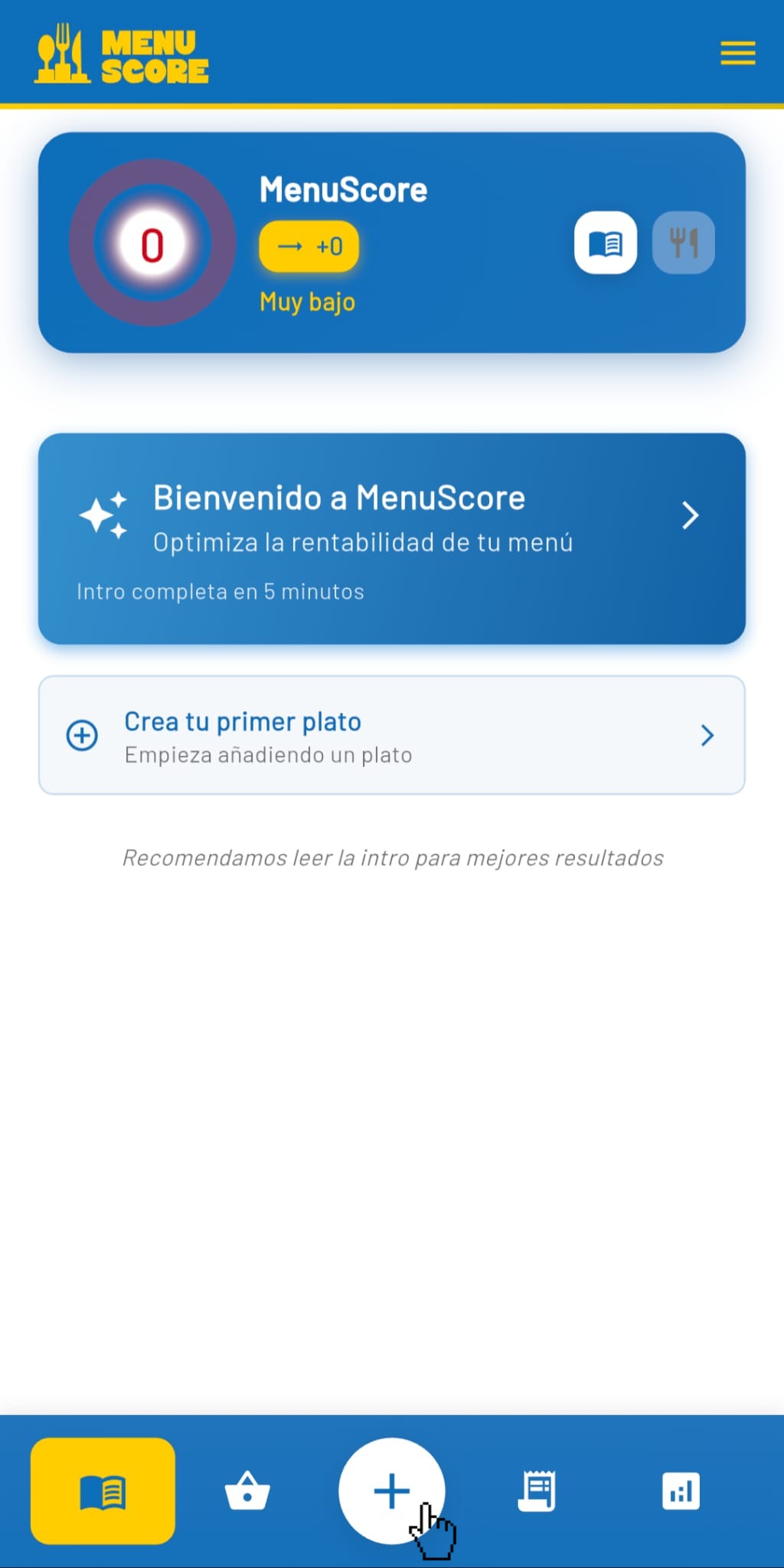
Task: Tap the plus circle next to Crea tu primer plato
Action: point(81,735)
